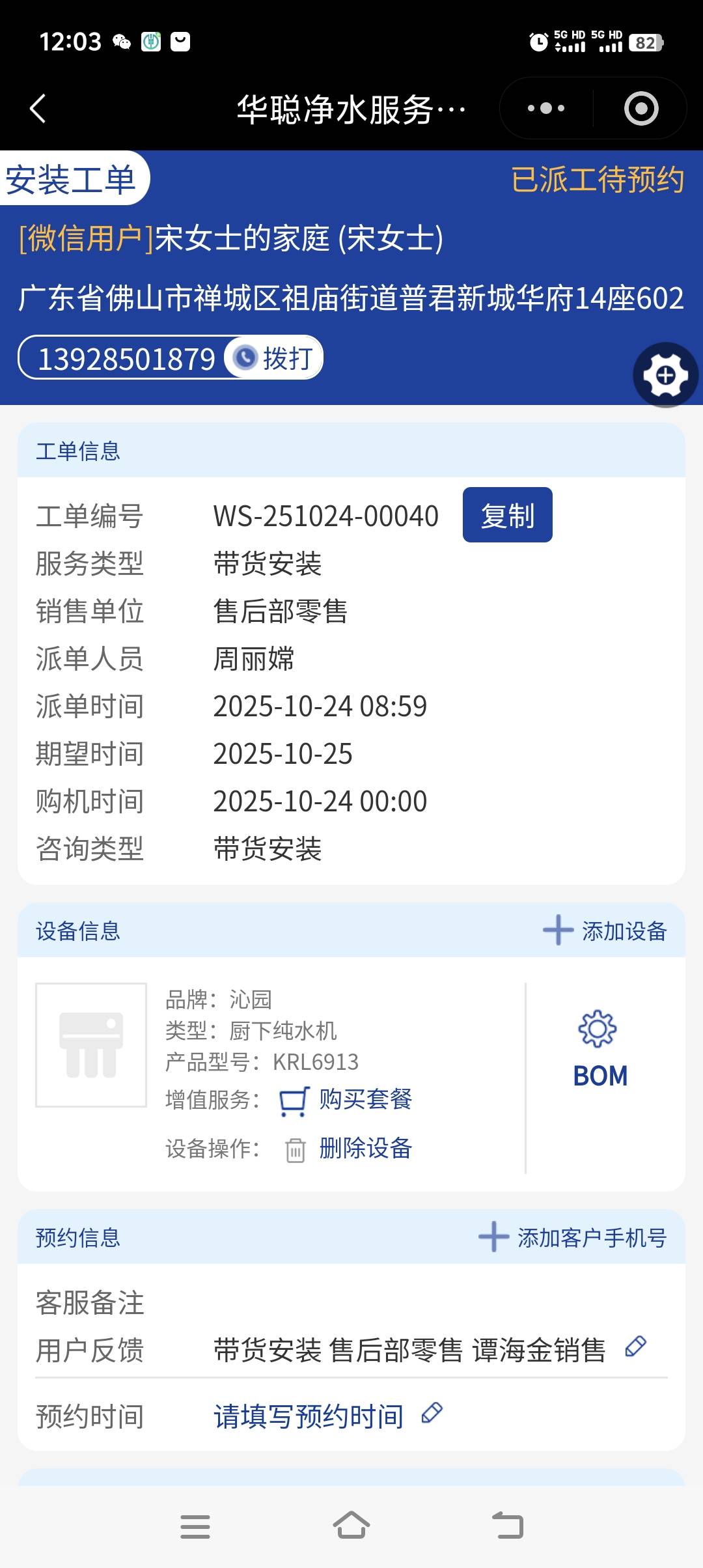703x1568 pixels.
Task: Go to the system home screen
Action: pos(351,1526)
